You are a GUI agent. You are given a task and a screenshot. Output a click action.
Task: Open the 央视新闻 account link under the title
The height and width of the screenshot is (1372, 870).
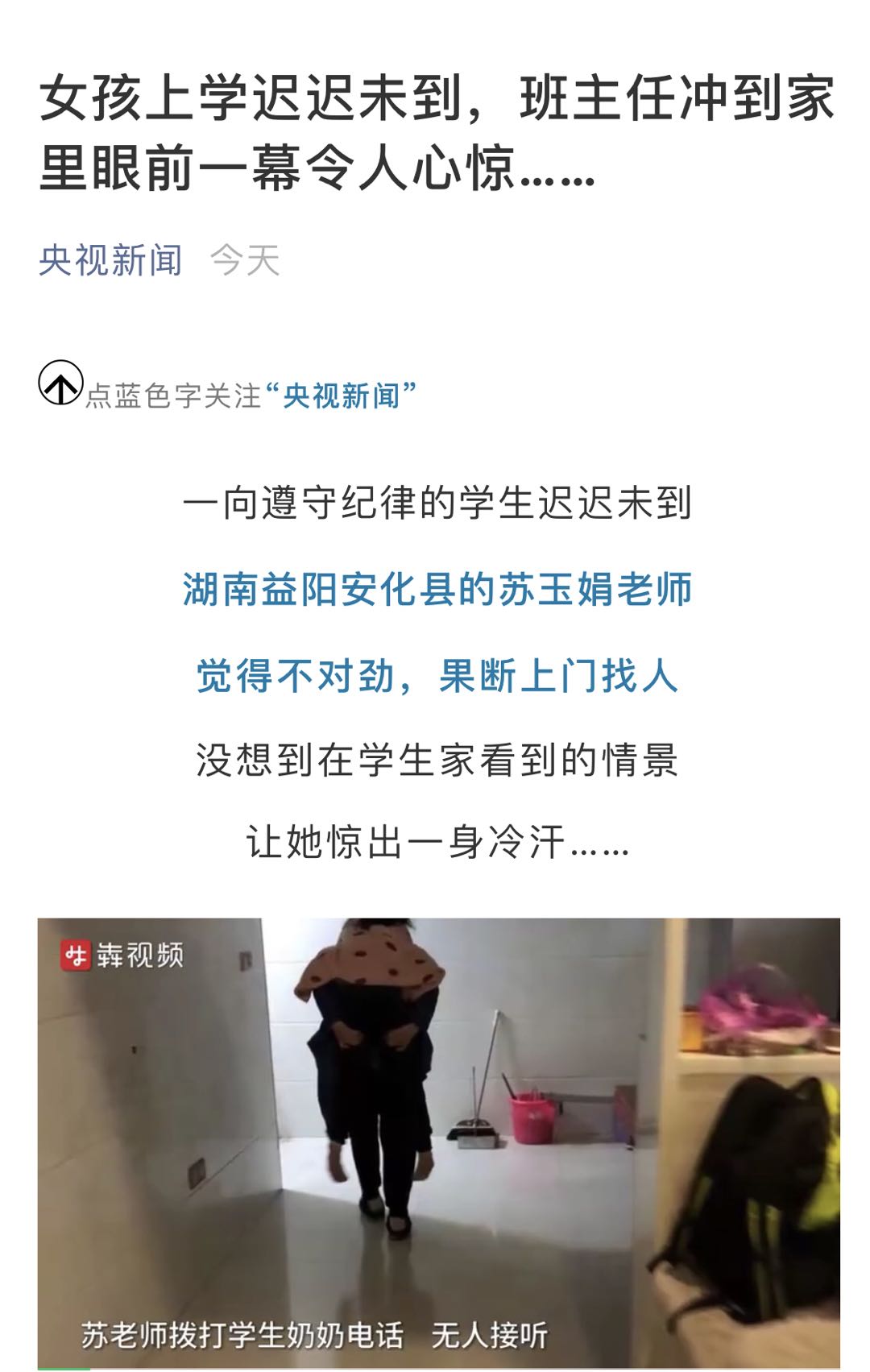click(x=110, y=260)
